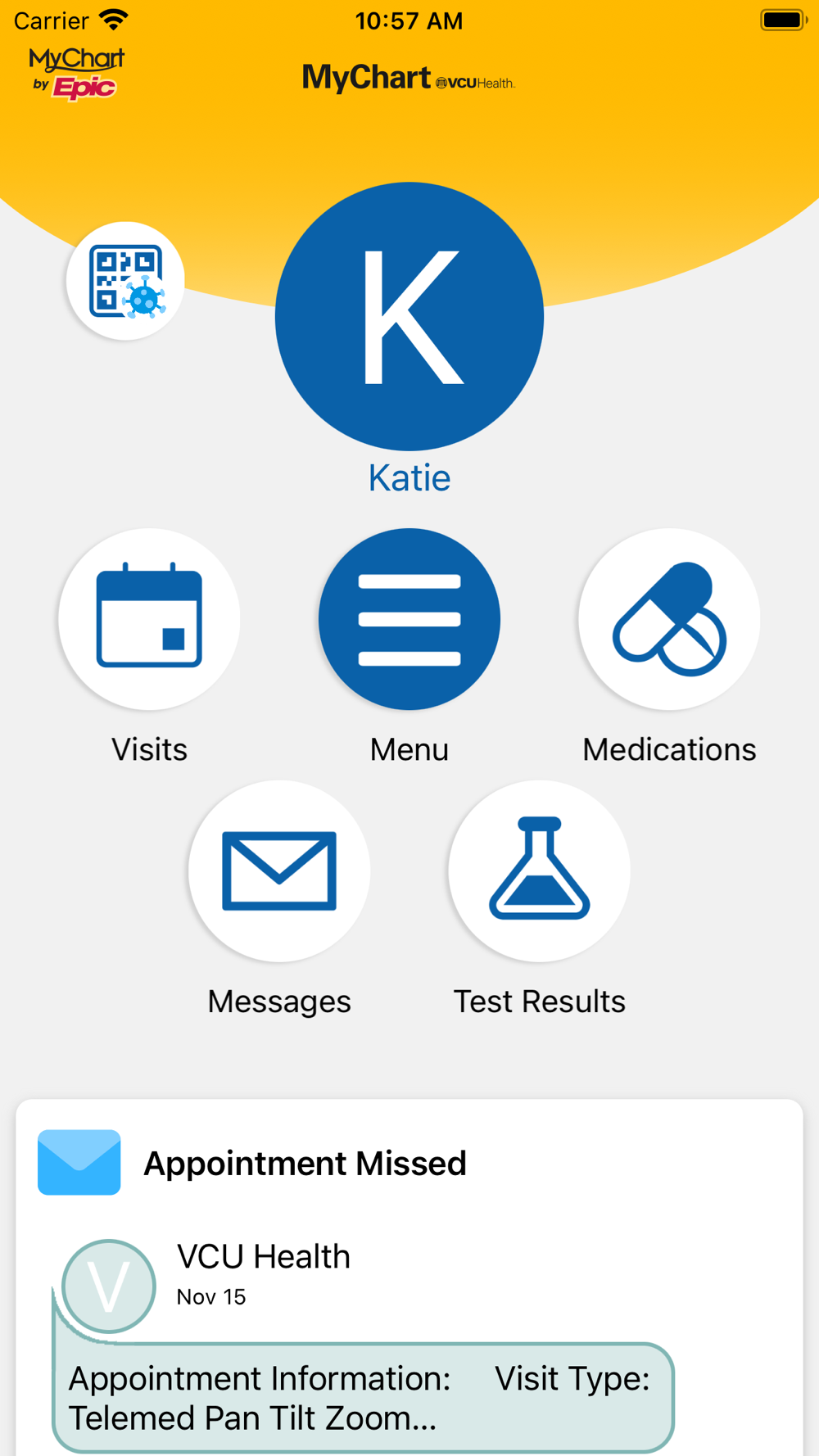The image size is (819, 1456).
Task: Go to Medications
Action: click(x=669, y=619)
